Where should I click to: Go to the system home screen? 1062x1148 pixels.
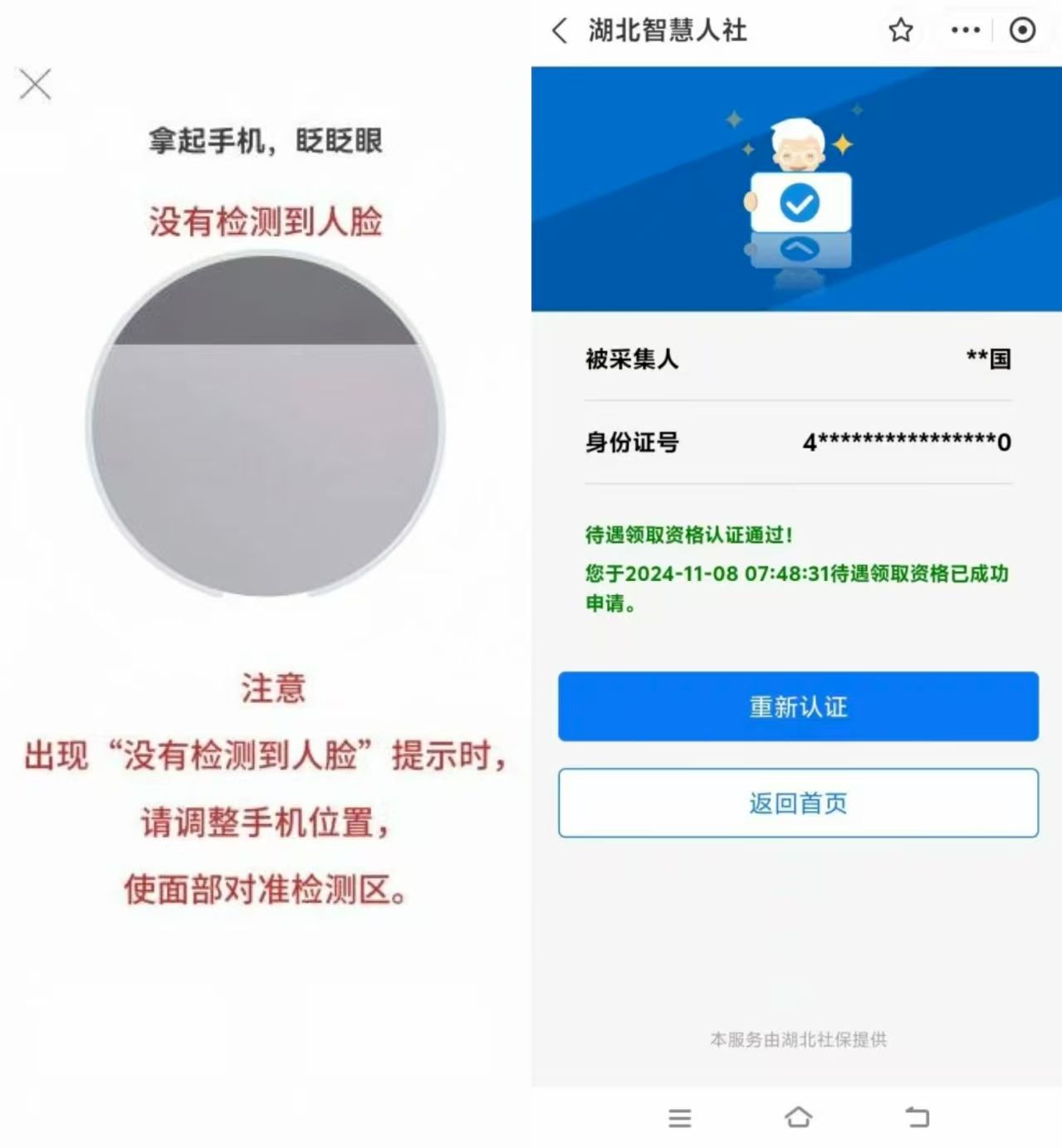(x=798, y=1117)
